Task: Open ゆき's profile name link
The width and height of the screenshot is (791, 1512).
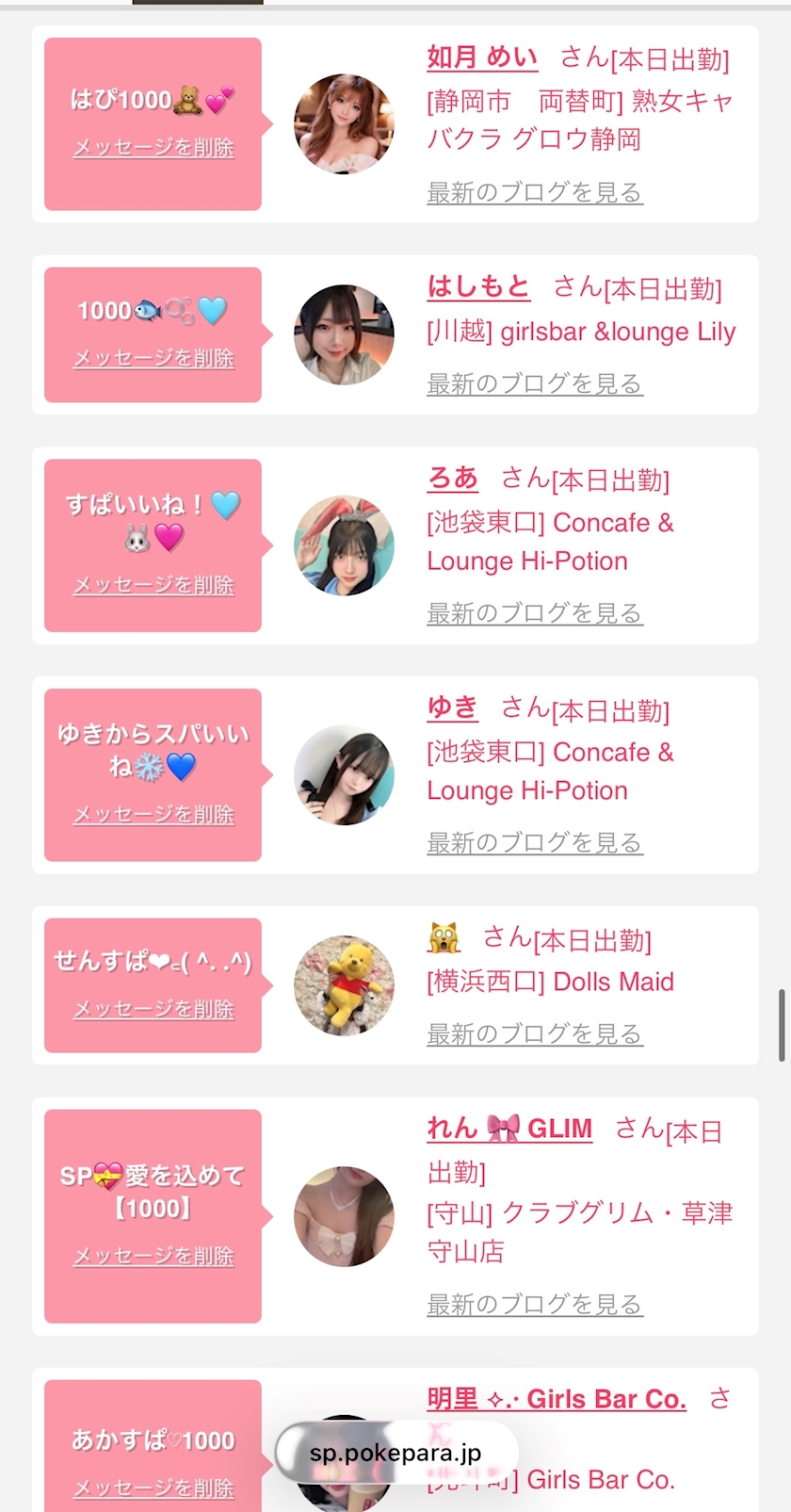Action: (452, 707)
